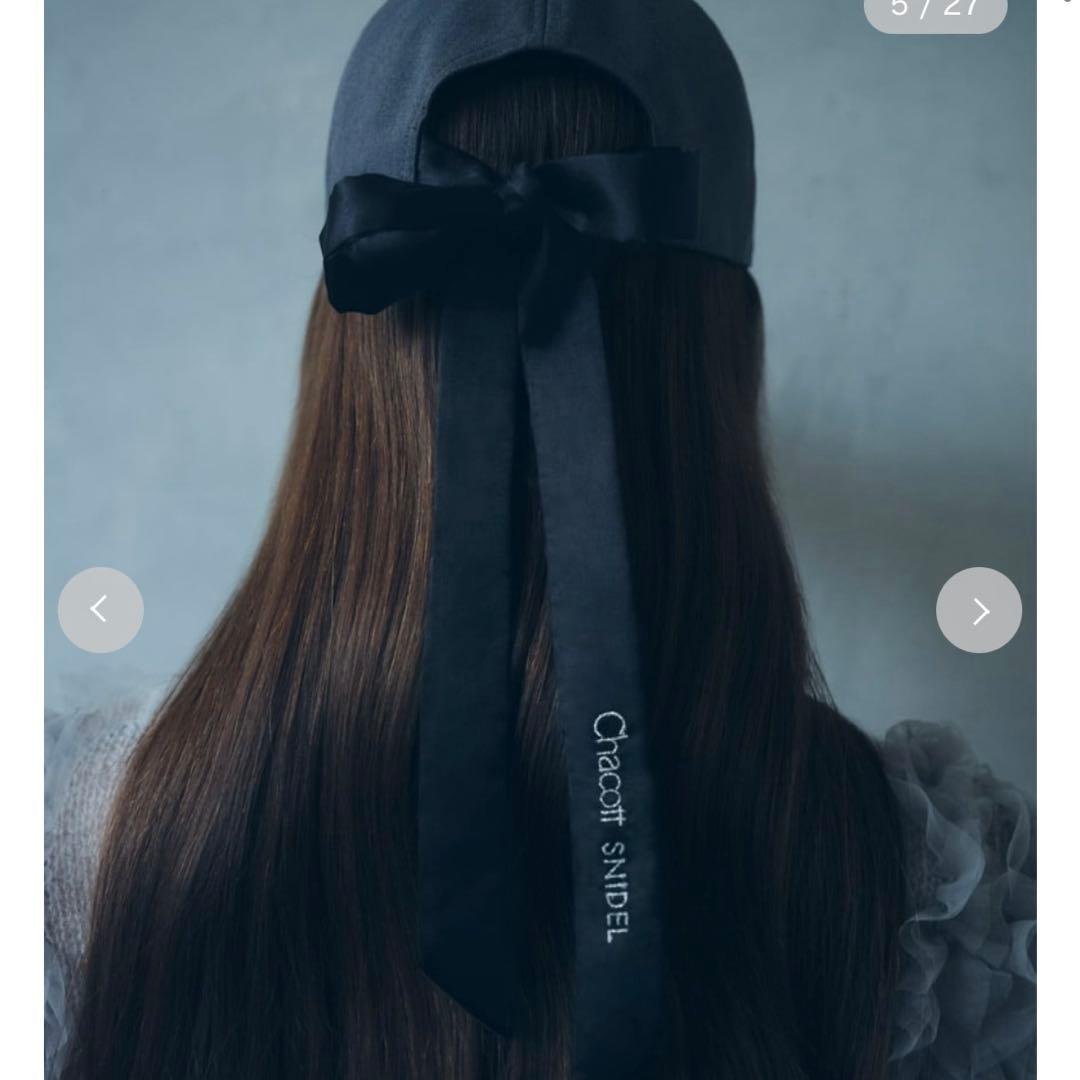Go to the previous product photo
The image size is (1080, 1080).
(101, 609)
